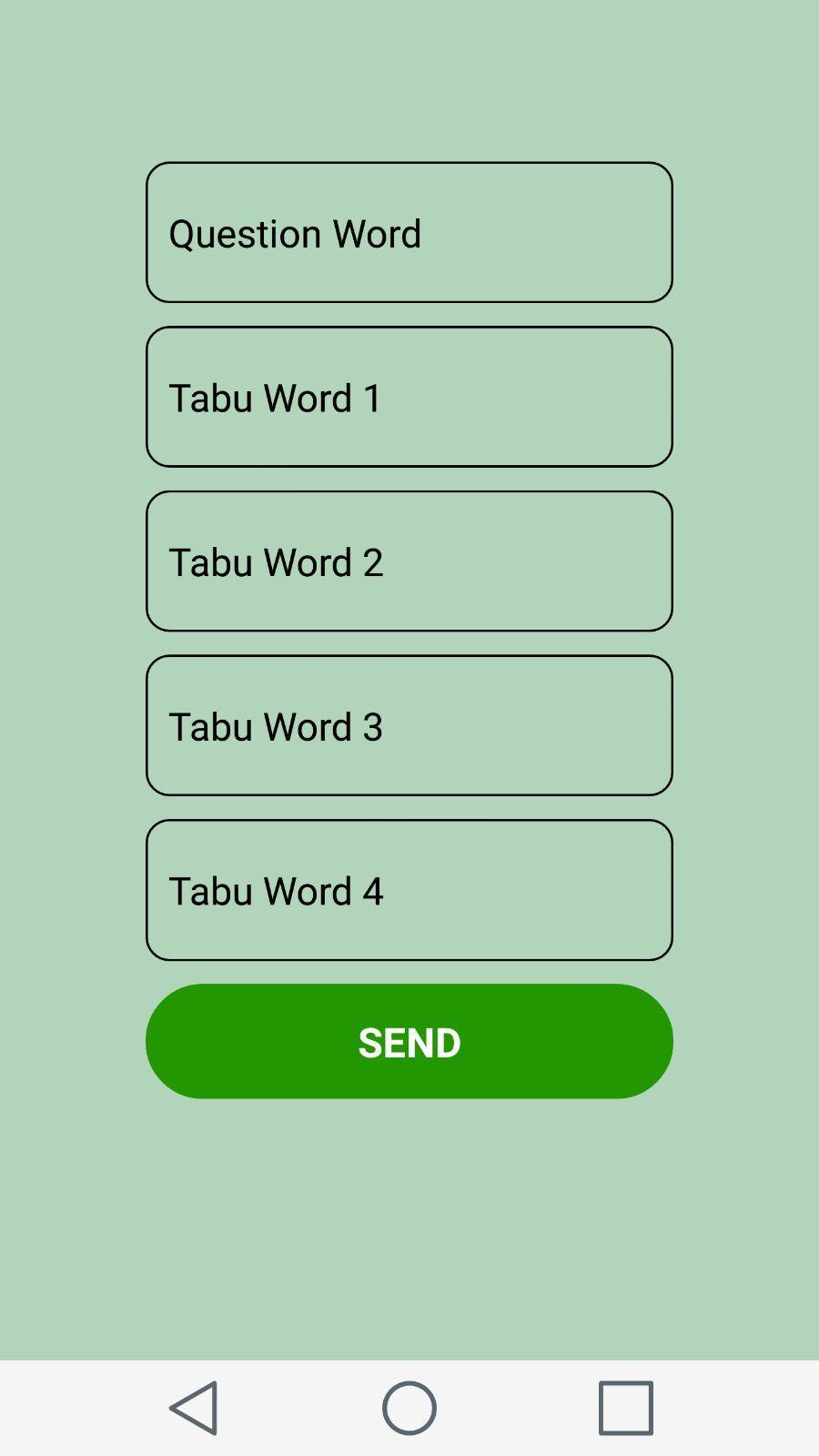Screen dimensions: 819x1456
Task: Select the Tabu Word 1 field
Action: (409, 397)
